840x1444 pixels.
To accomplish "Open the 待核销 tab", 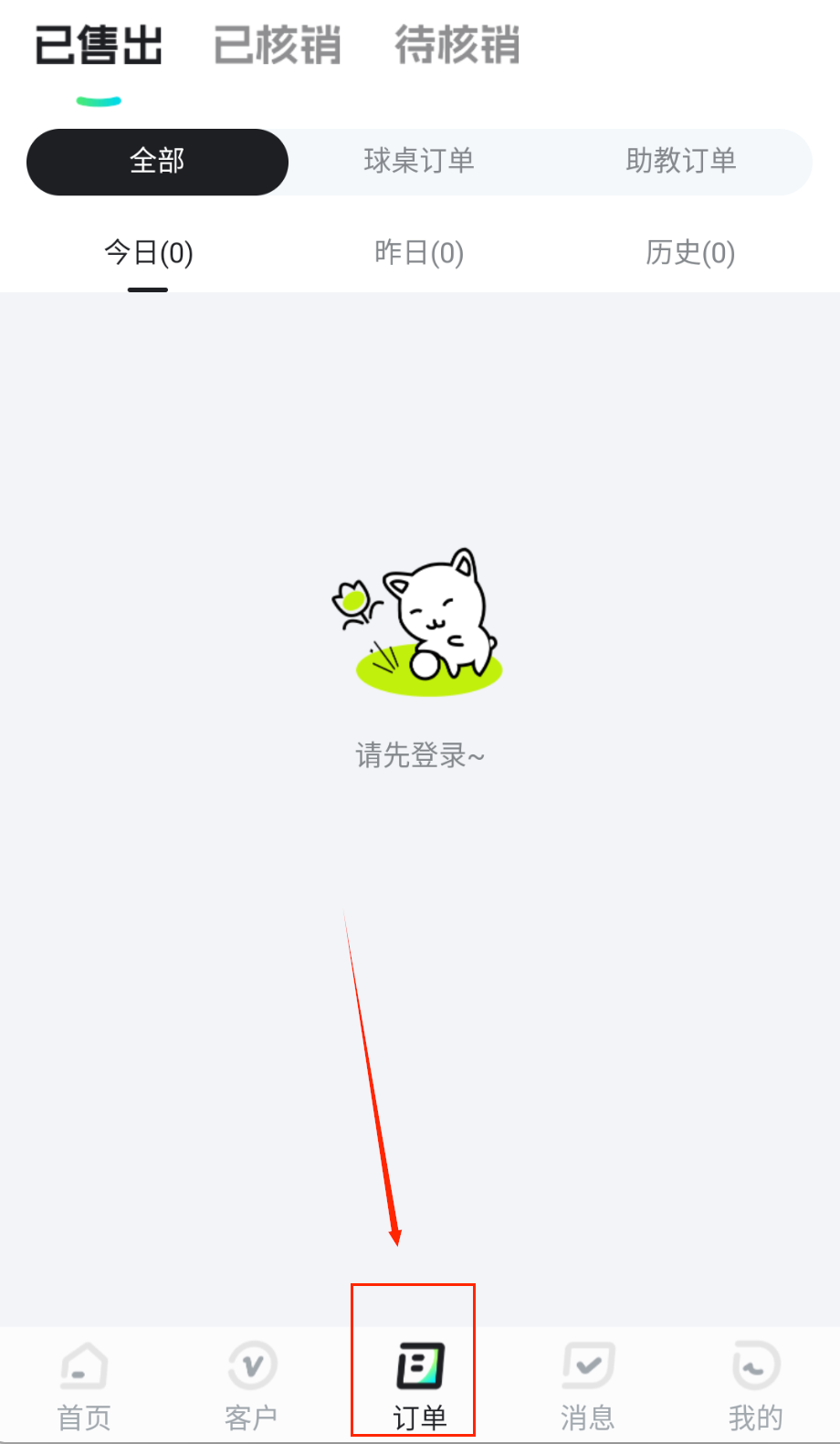I will 457,46.
